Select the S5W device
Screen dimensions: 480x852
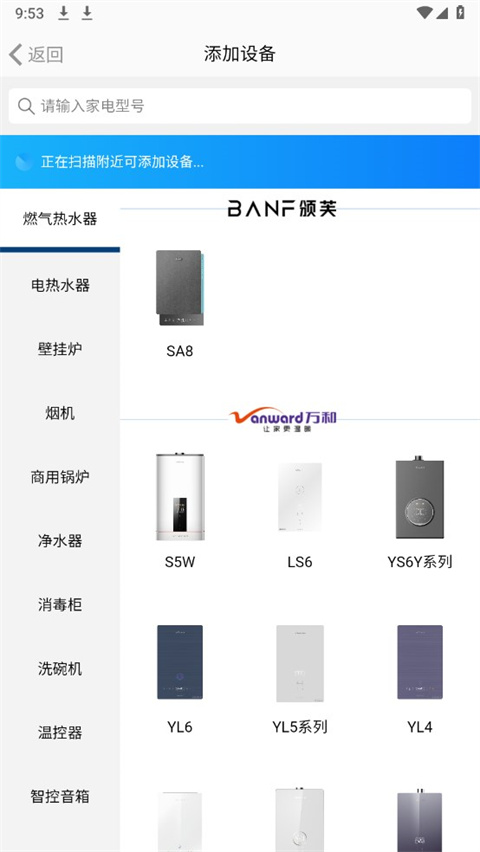[180, 510]
